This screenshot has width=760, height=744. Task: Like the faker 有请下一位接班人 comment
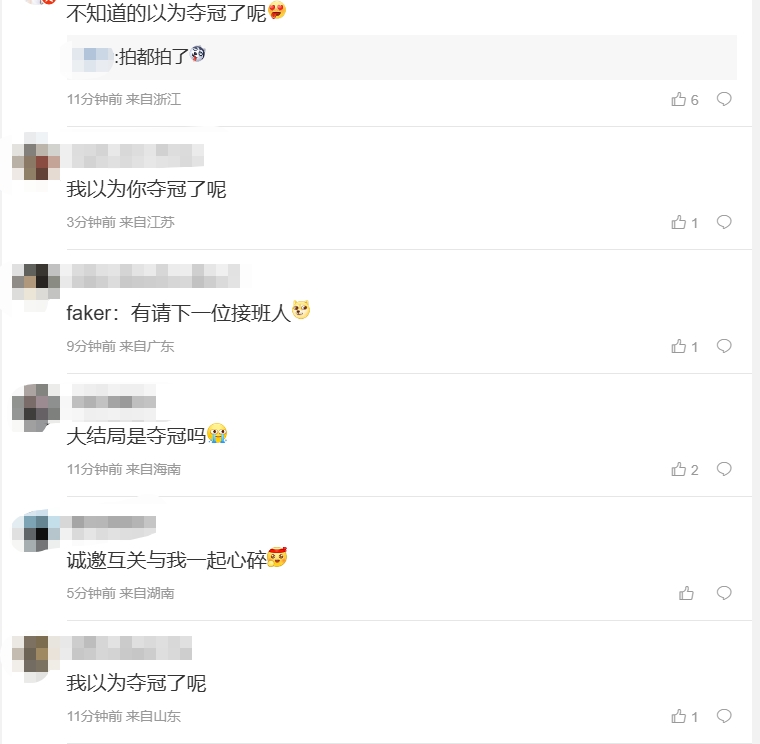(x=679, y=346)
